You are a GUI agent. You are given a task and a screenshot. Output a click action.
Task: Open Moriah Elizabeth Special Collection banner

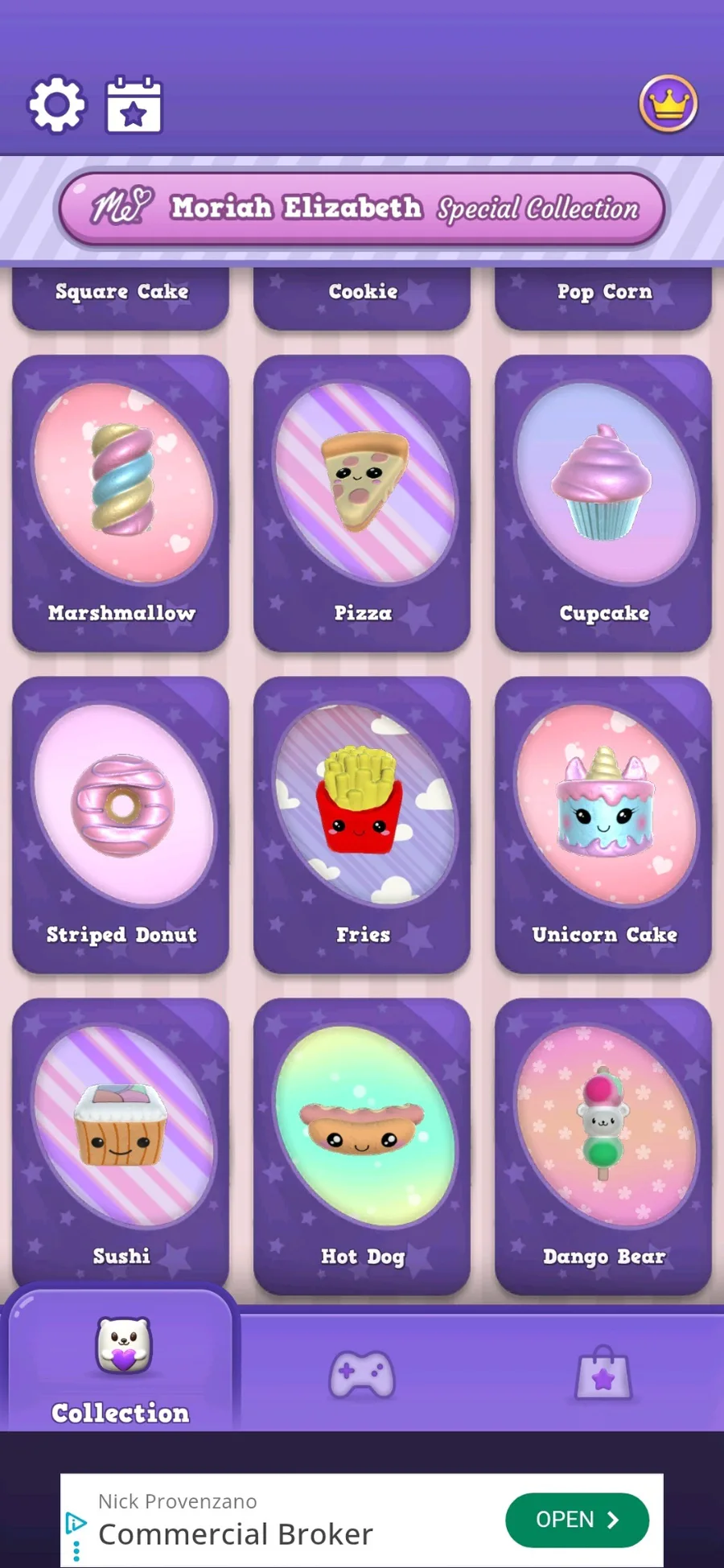click(x=362, y=208)
